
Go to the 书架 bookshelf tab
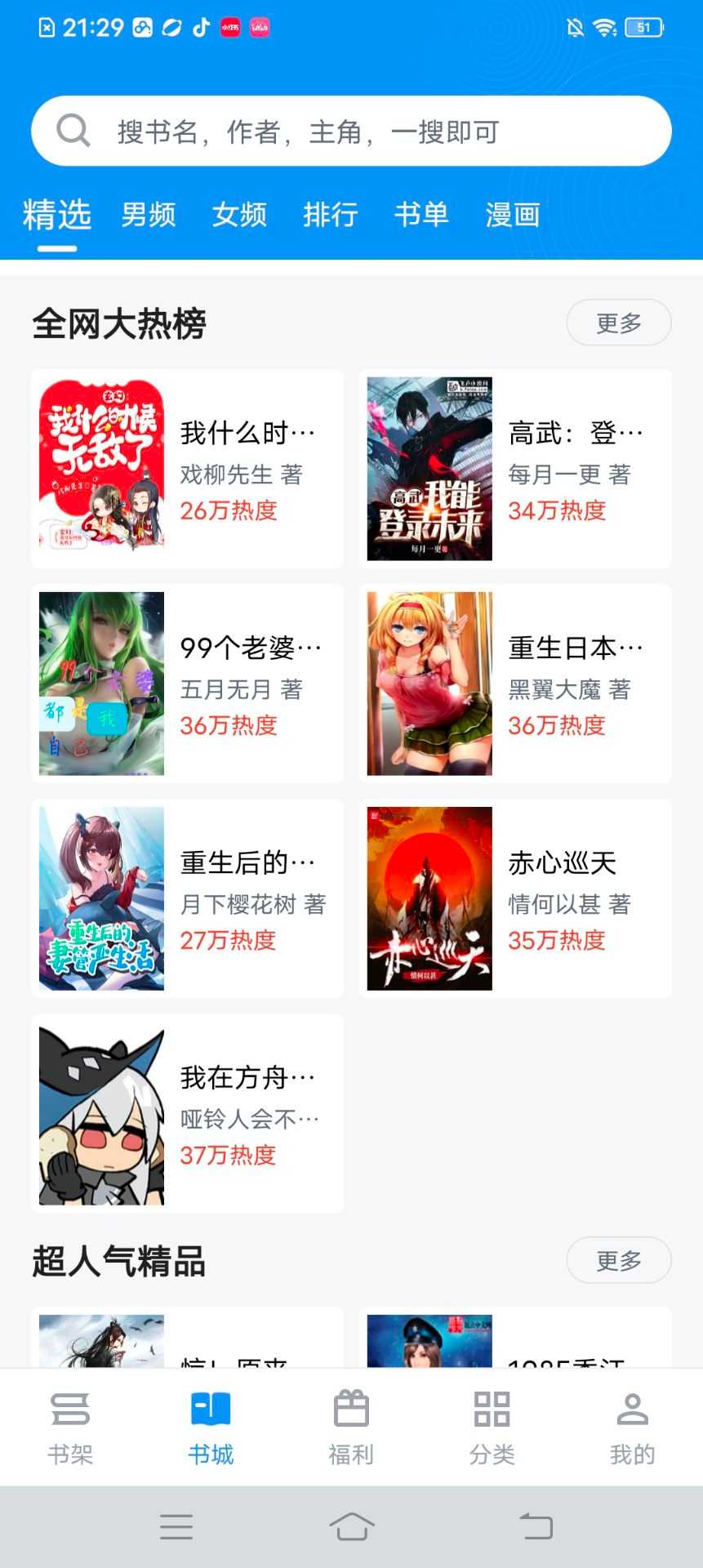(x=70, y=1428)
